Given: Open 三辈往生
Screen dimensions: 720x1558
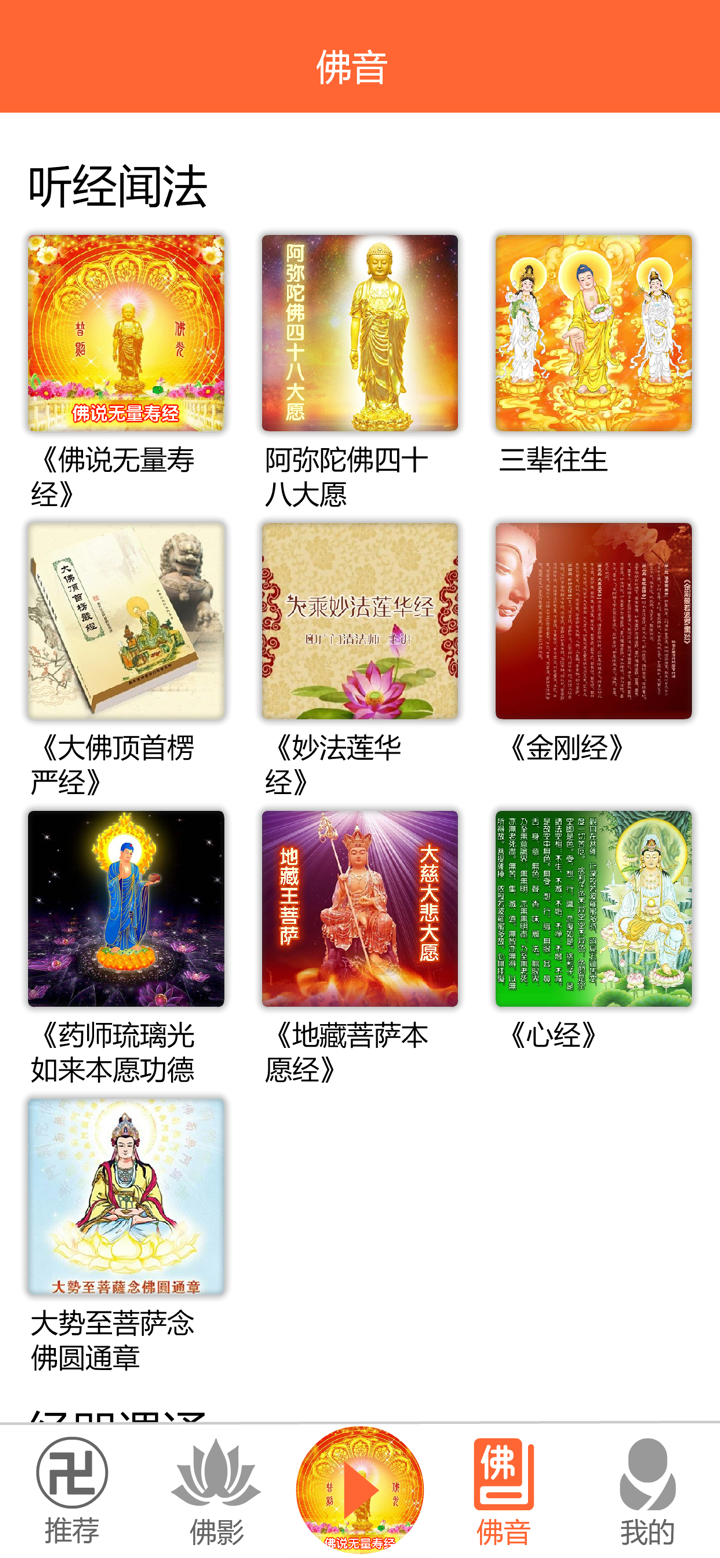Looking at the screenshot, I should point(592,332).
